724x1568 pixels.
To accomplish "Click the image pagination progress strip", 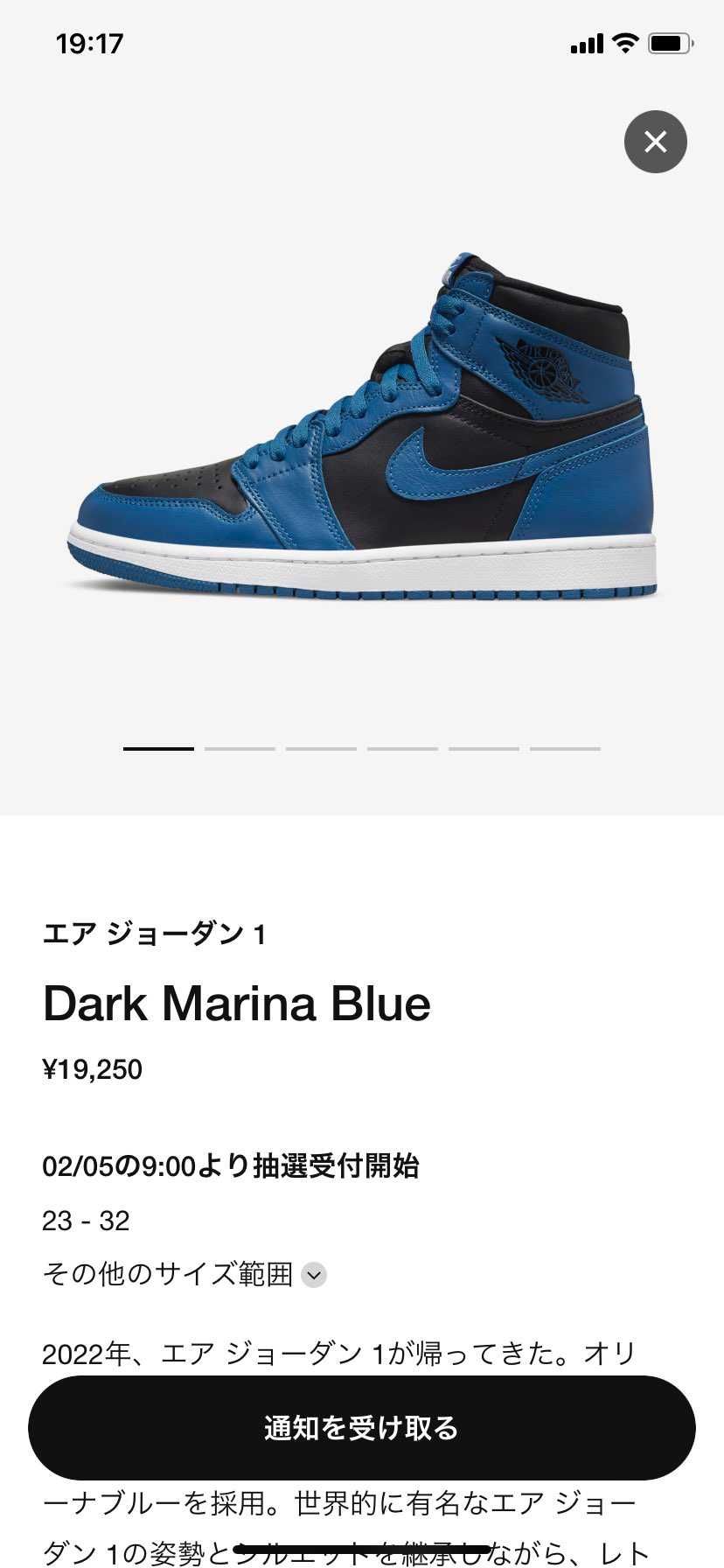I will (x=362, y=749).
